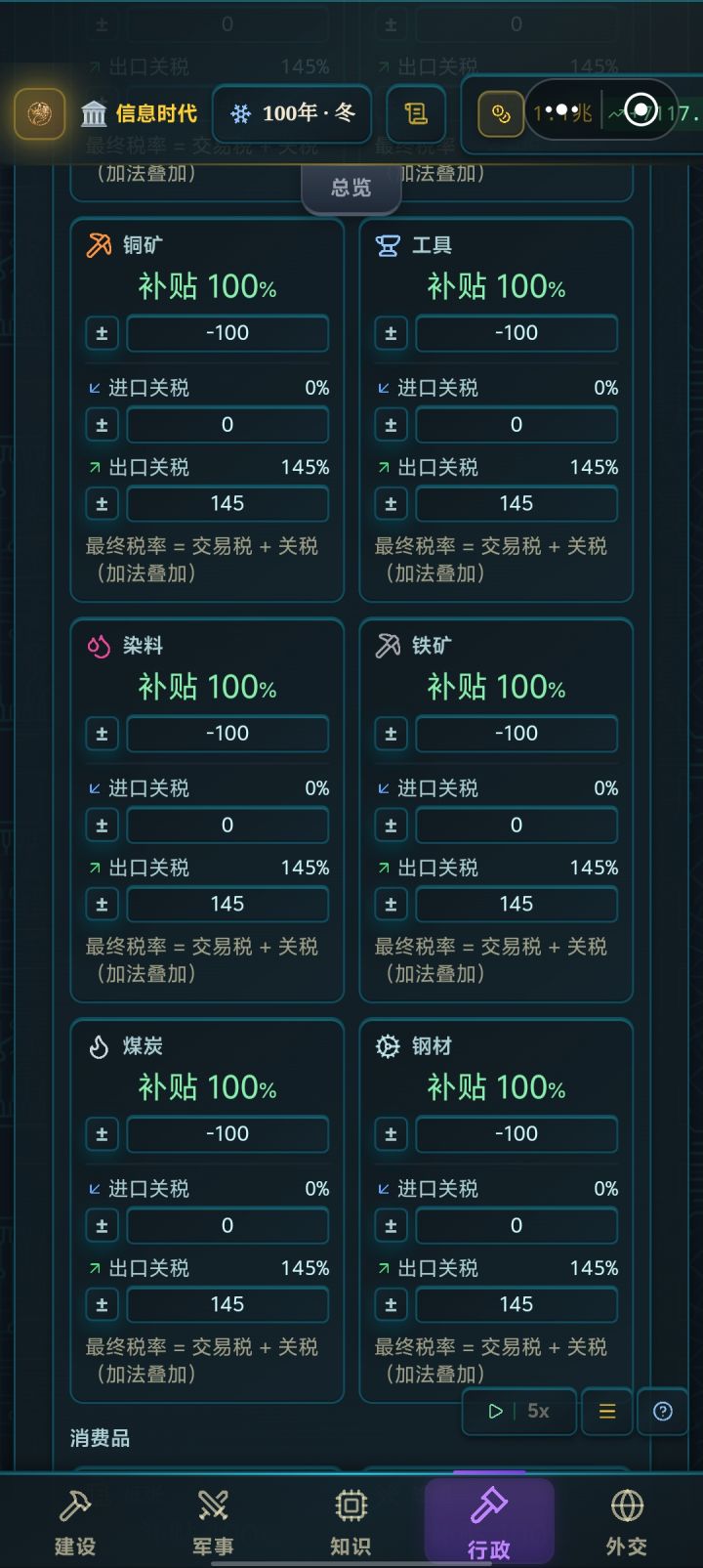Open the edicts scroll icon in the top bar

pos(415,114)
